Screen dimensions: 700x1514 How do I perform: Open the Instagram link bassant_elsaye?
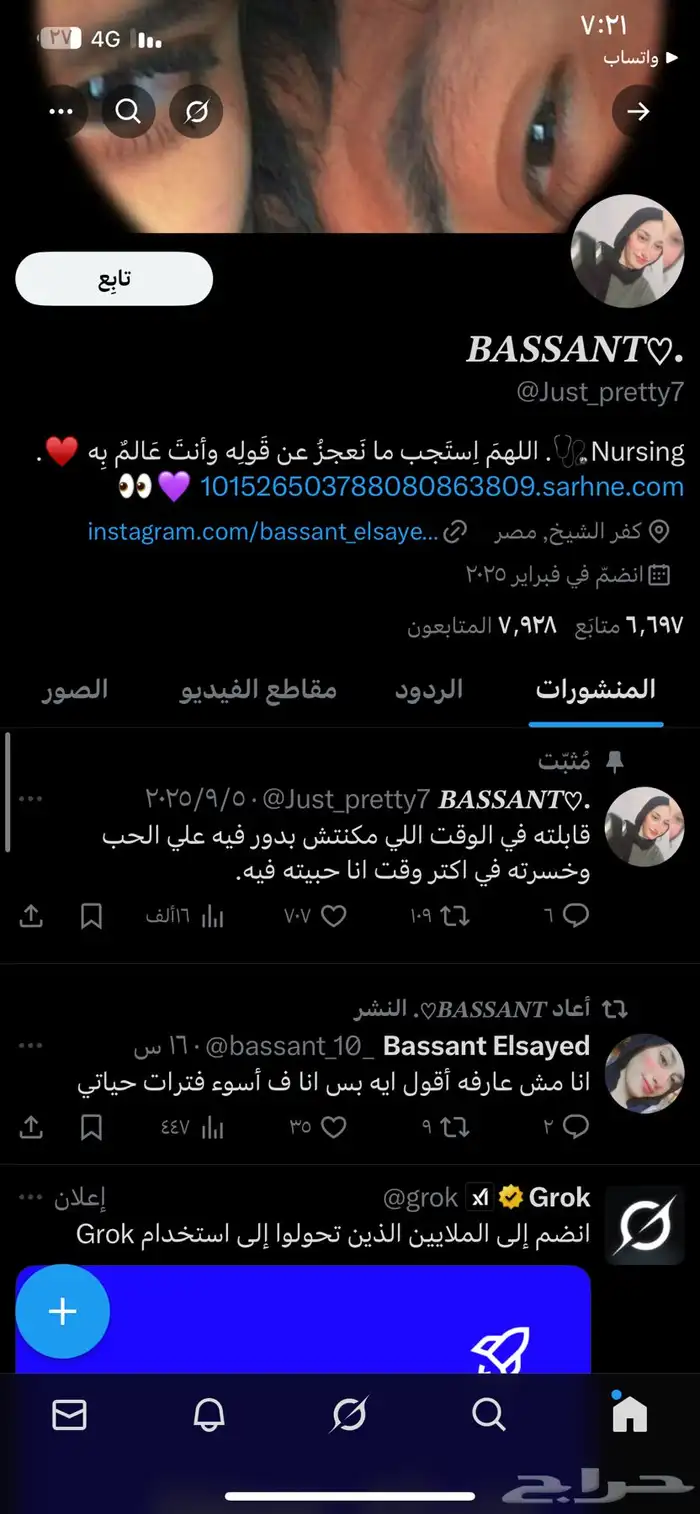pos(262,531)
